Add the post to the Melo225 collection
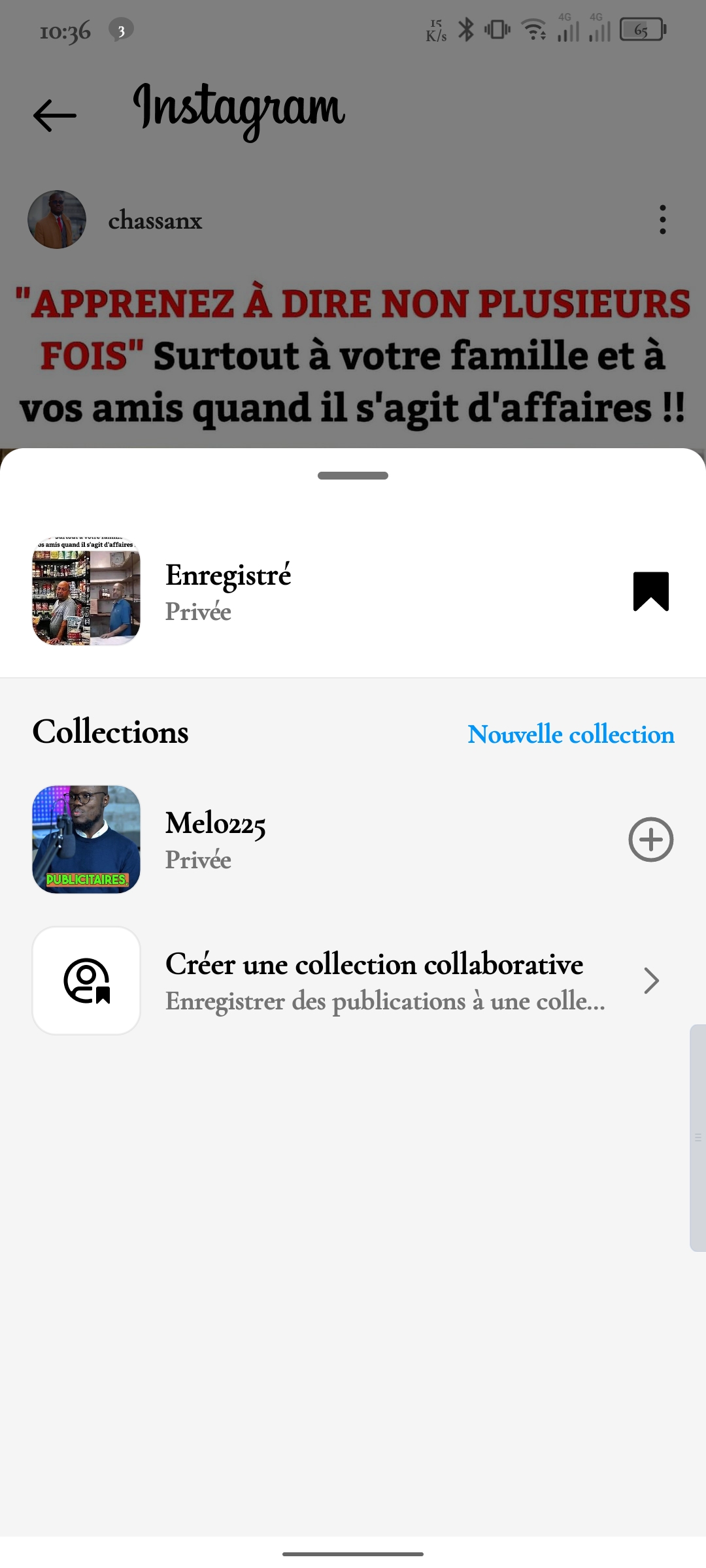 click(x=650, y=840)
